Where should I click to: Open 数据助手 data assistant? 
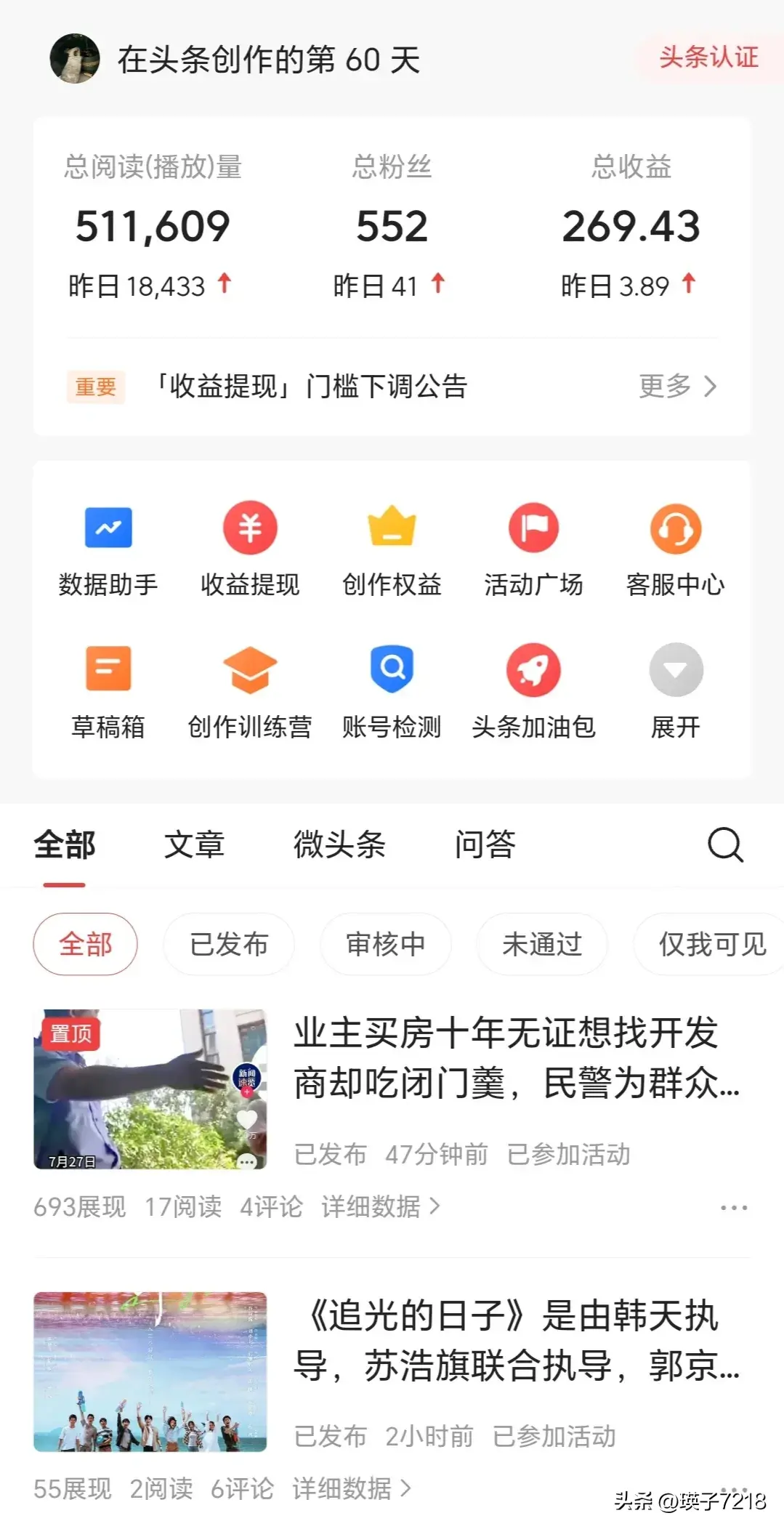(108, 549)
